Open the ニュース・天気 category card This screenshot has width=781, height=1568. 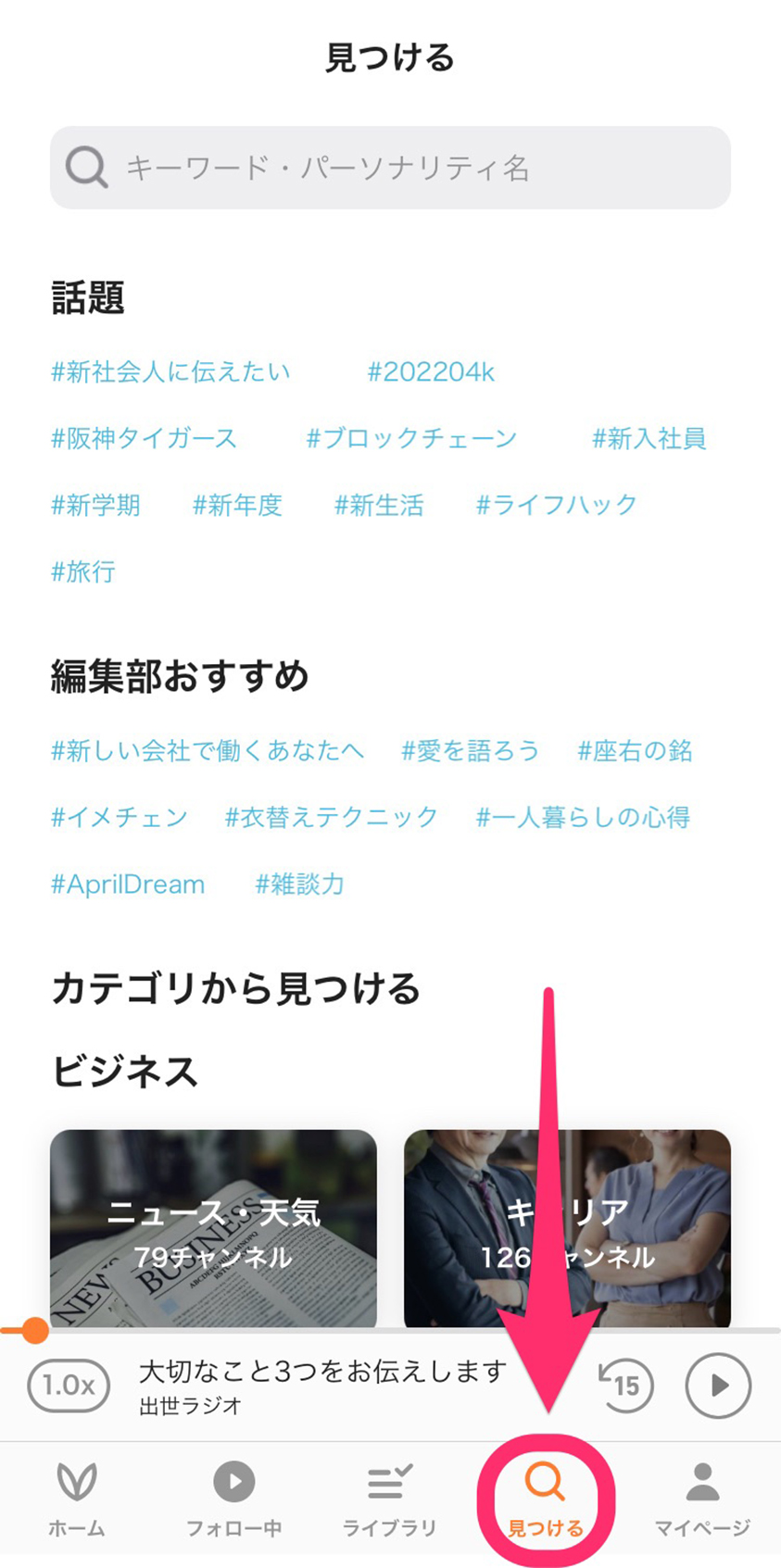pos(213,1229)
